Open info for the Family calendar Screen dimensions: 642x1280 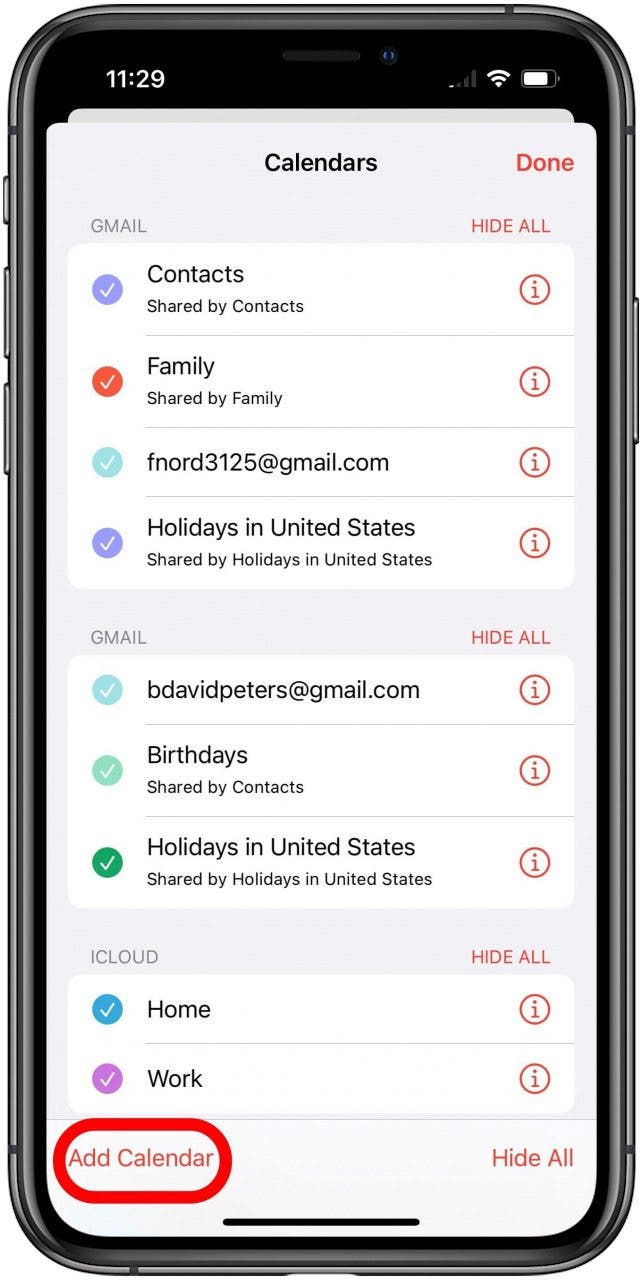pos(535,382)
